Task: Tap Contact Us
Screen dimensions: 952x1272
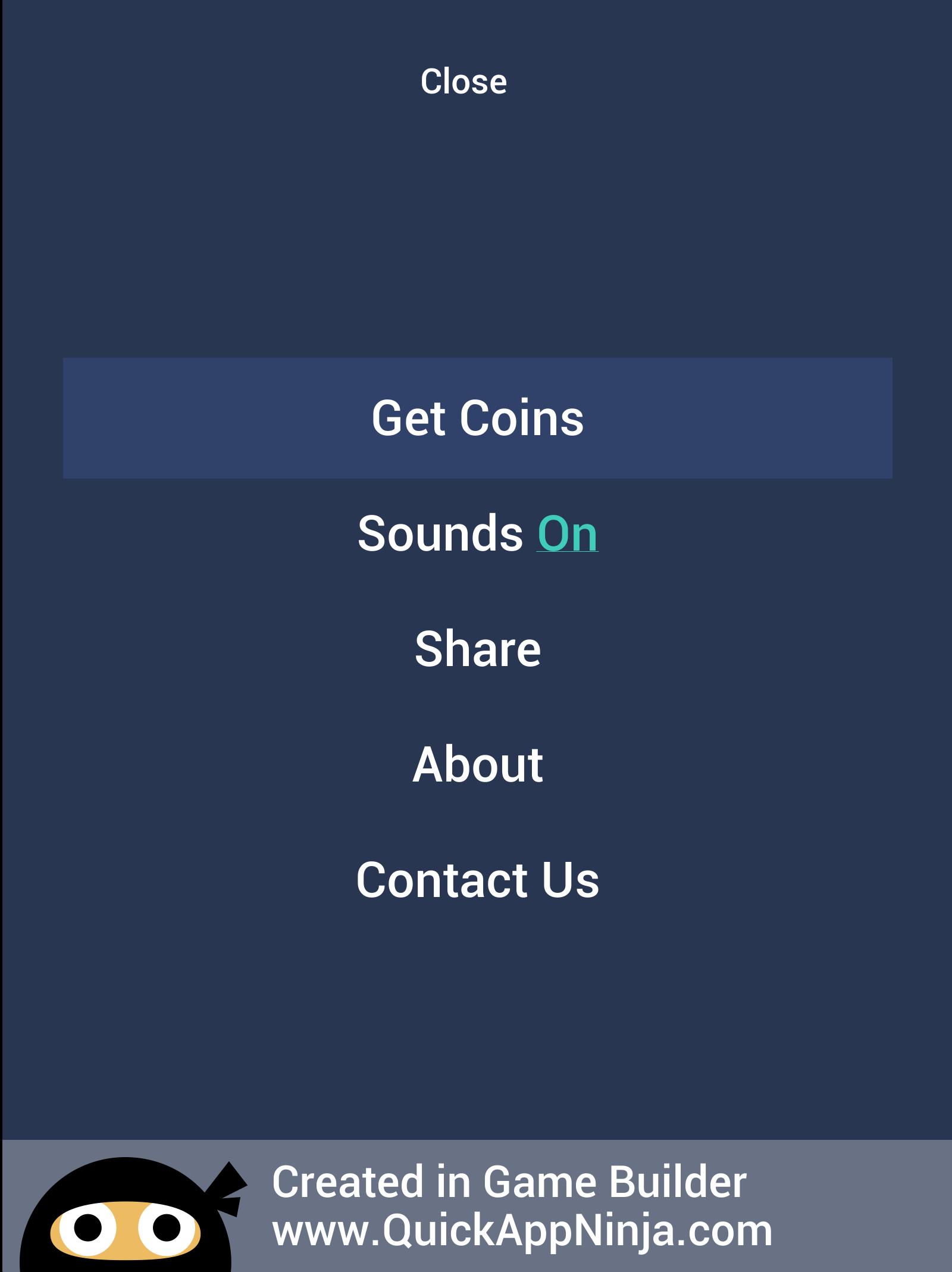Action: (x=477, y=880)
